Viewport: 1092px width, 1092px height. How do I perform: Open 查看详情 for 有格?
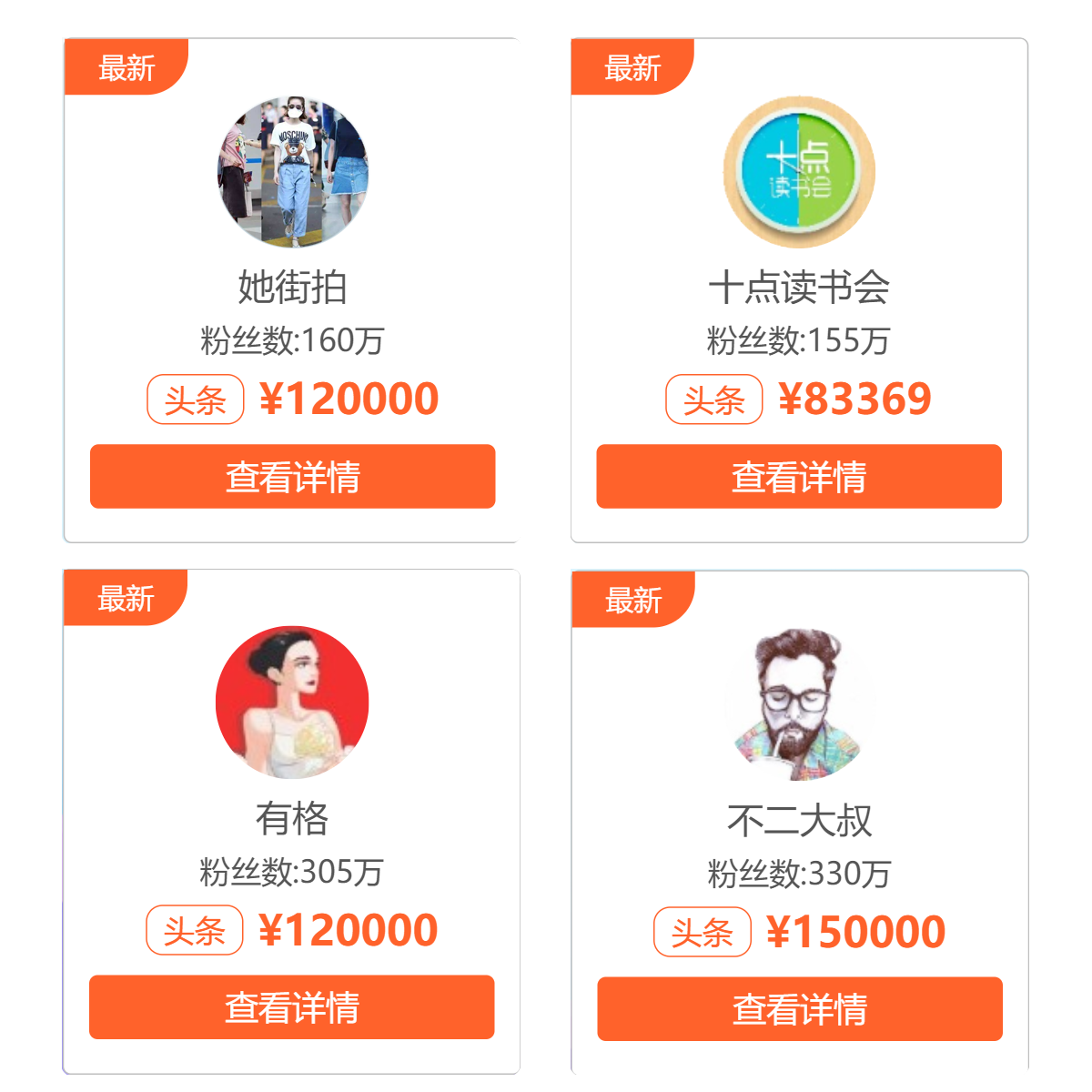click(x=291, y=1006)
